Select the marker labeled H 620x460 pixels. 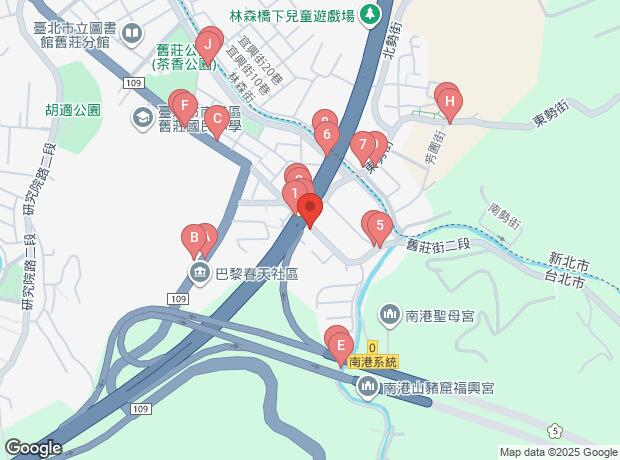(x=449, y=101)
